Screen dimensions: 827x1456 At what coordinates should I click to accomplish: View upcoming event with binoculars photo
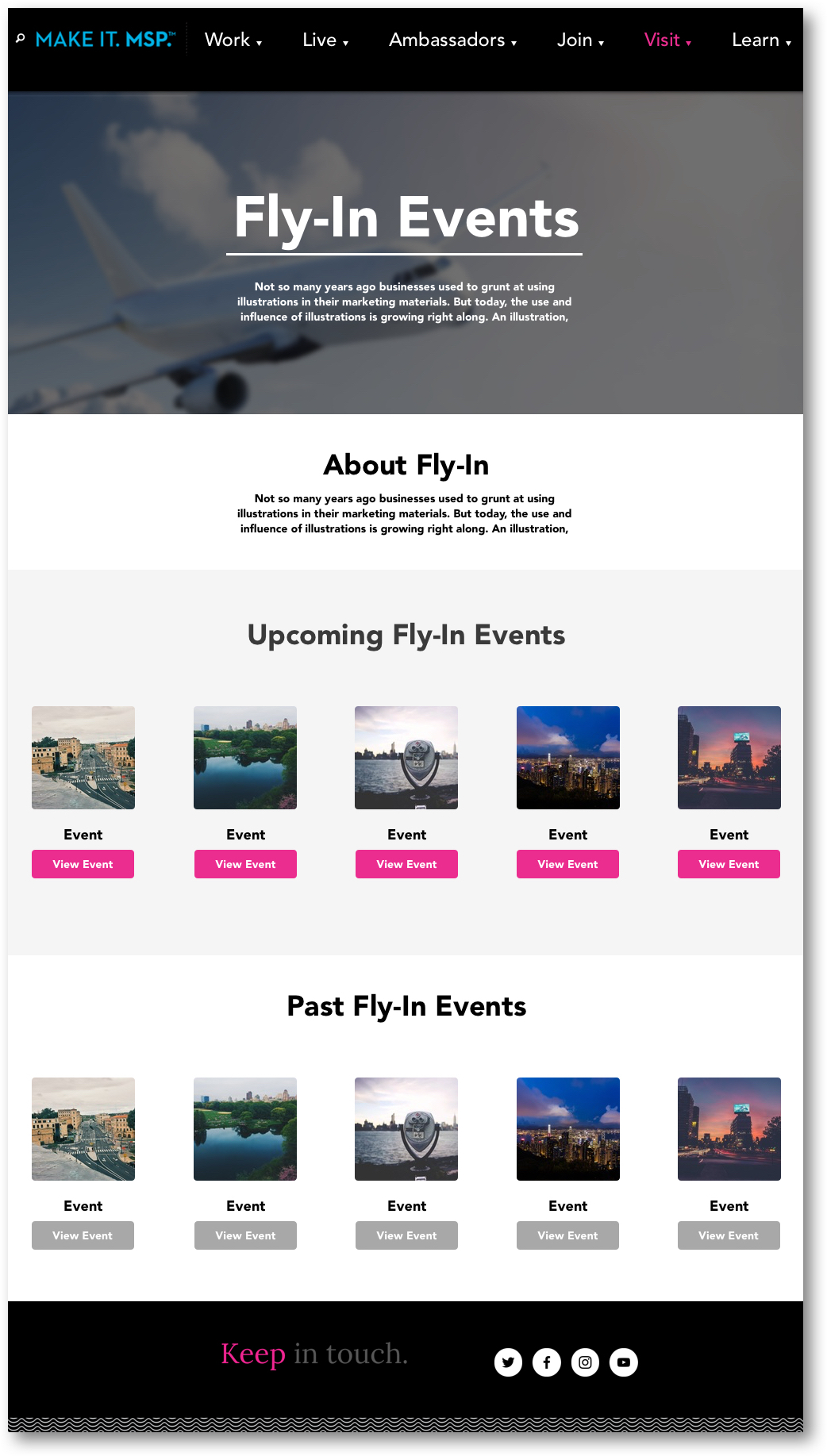(x=406, y=864)
